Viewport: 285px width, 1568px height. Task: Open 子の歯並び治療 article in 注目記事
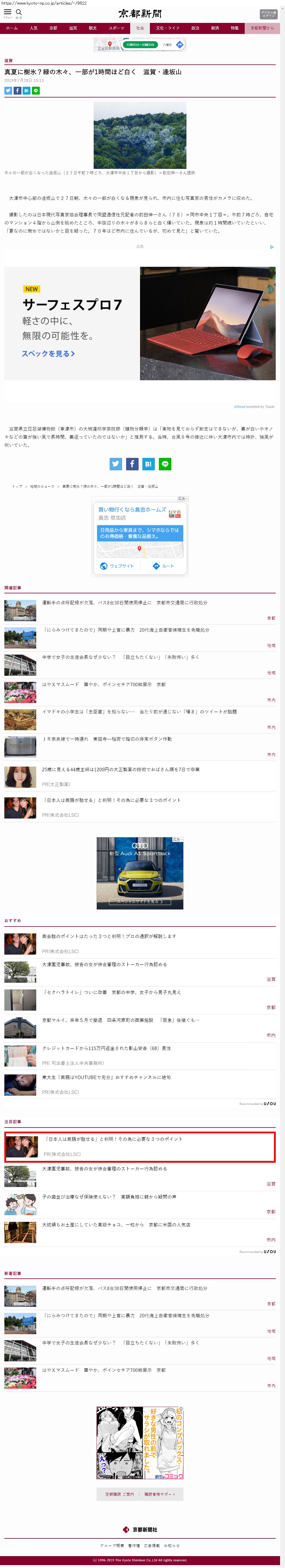tap(109, 1197)
